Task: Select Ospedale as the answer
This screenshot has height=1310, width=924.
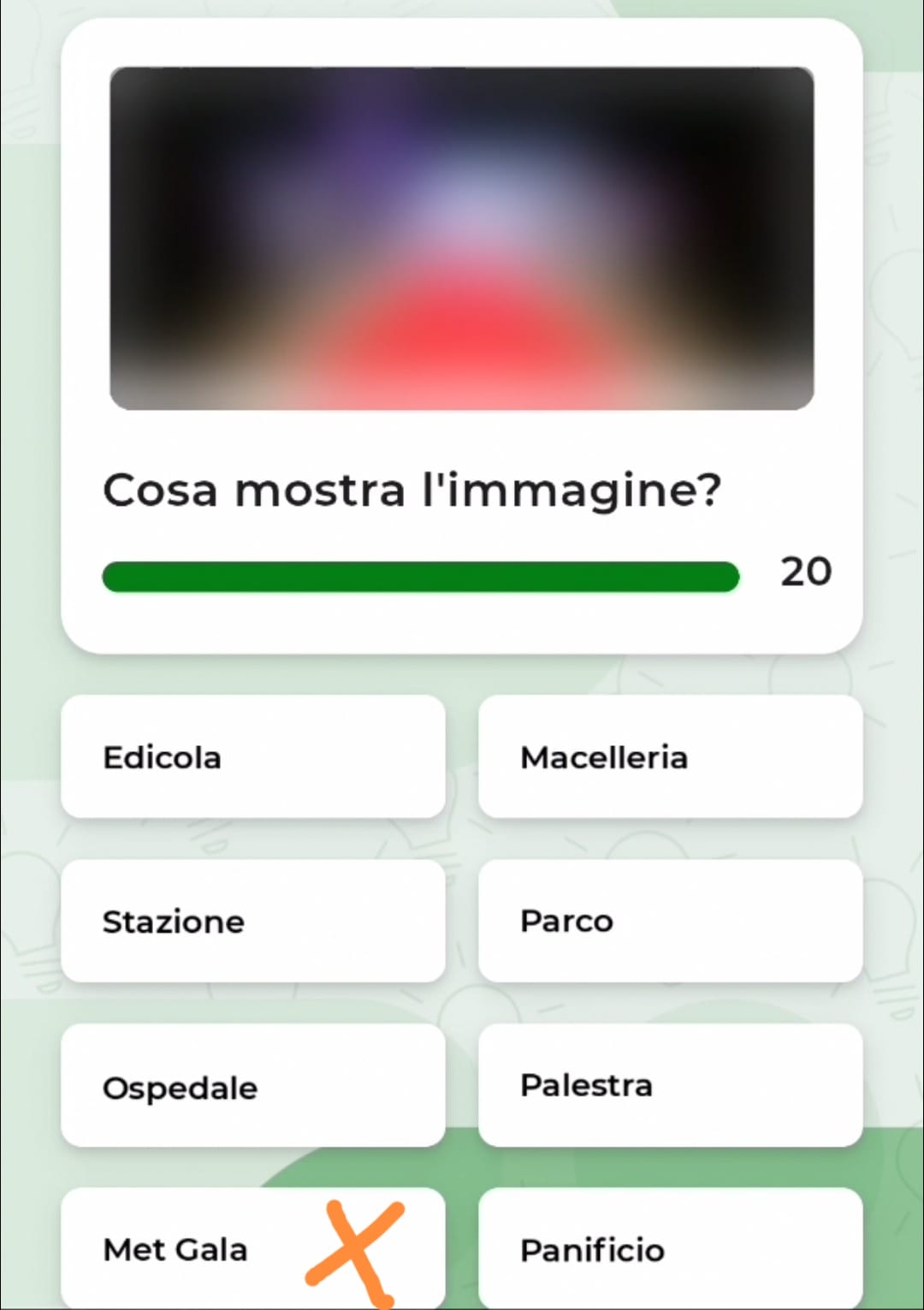Action: click(252, 1087)
